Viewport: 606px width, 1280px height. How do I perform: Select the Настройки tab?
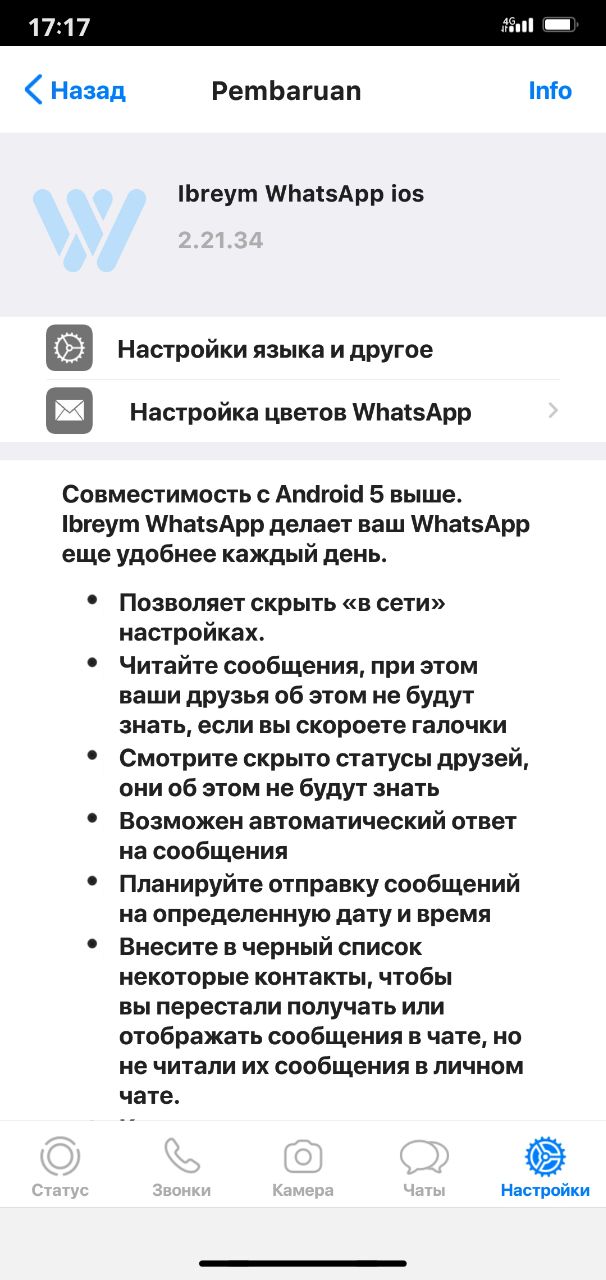pyautogui.click(x=545, y=1167)
